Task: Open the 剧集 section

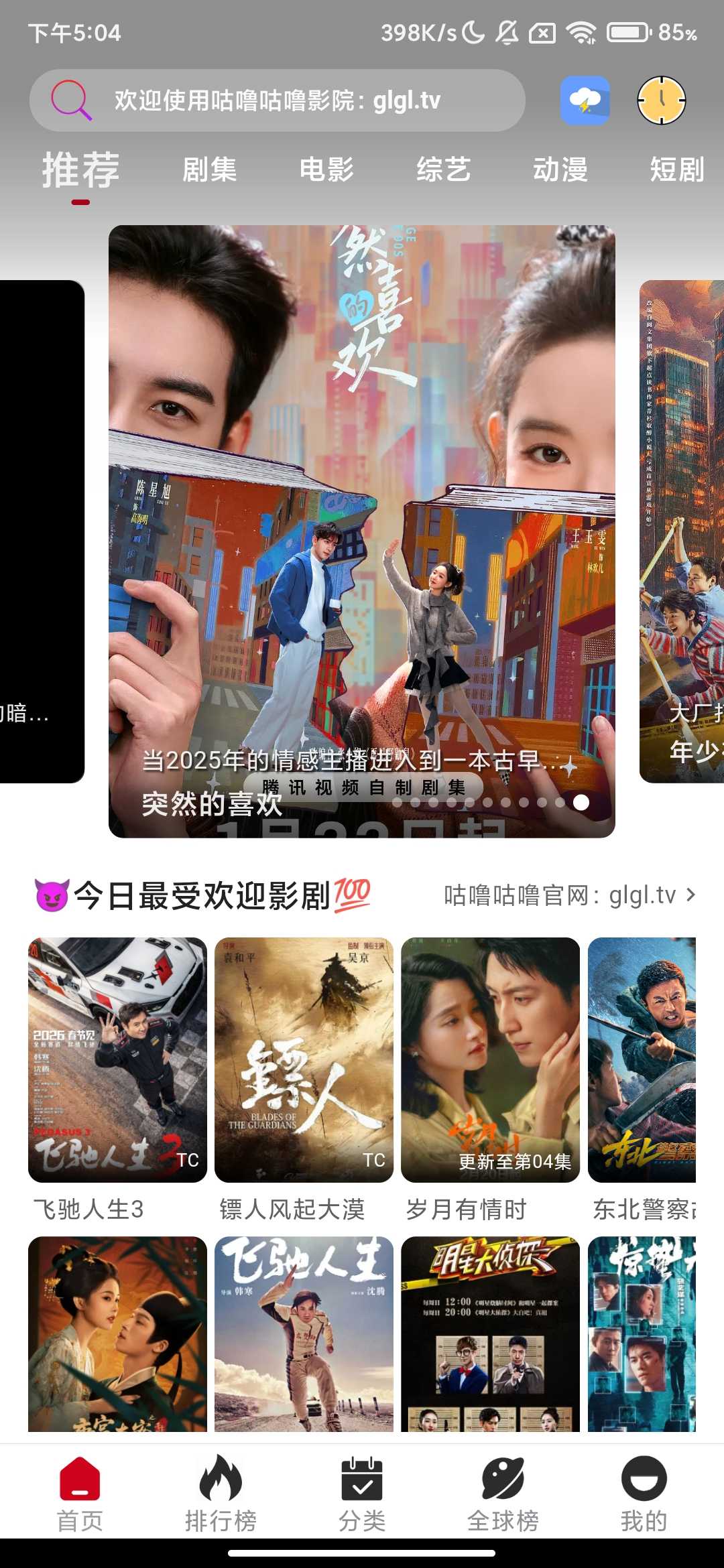Action: coord(210,170)
